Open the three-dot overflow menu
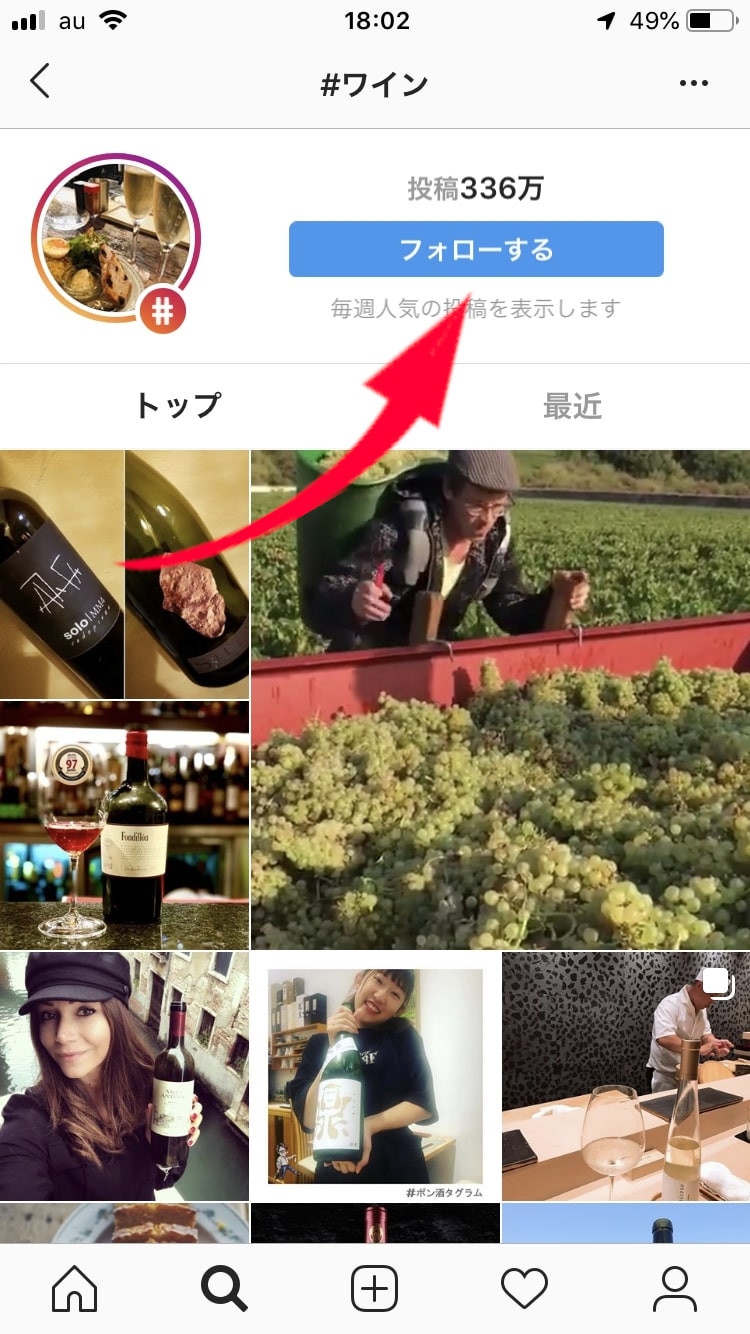Screen dimensions: 750x1334 (693, 83)
